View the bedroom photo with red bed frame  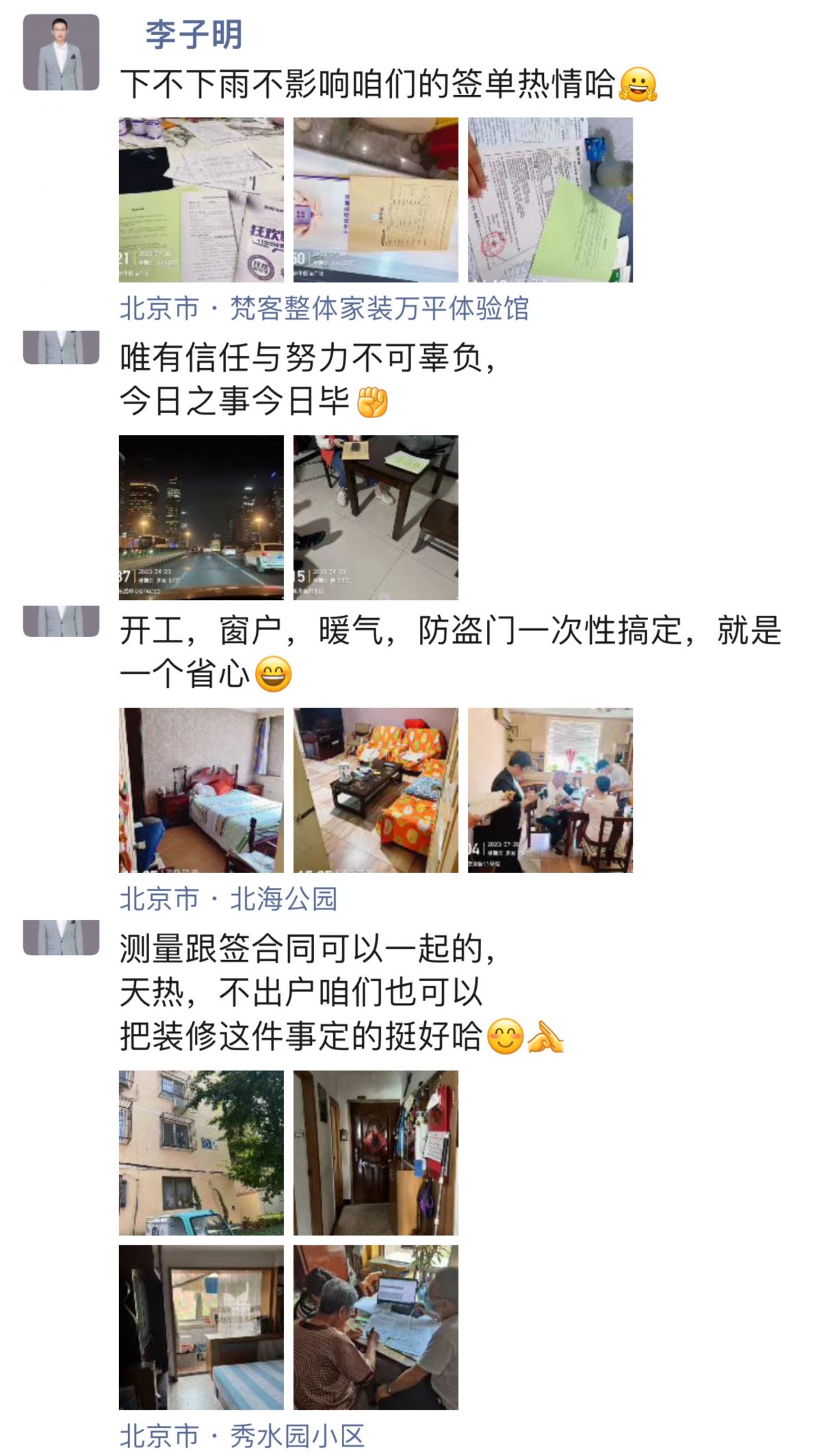pos(201,790)
